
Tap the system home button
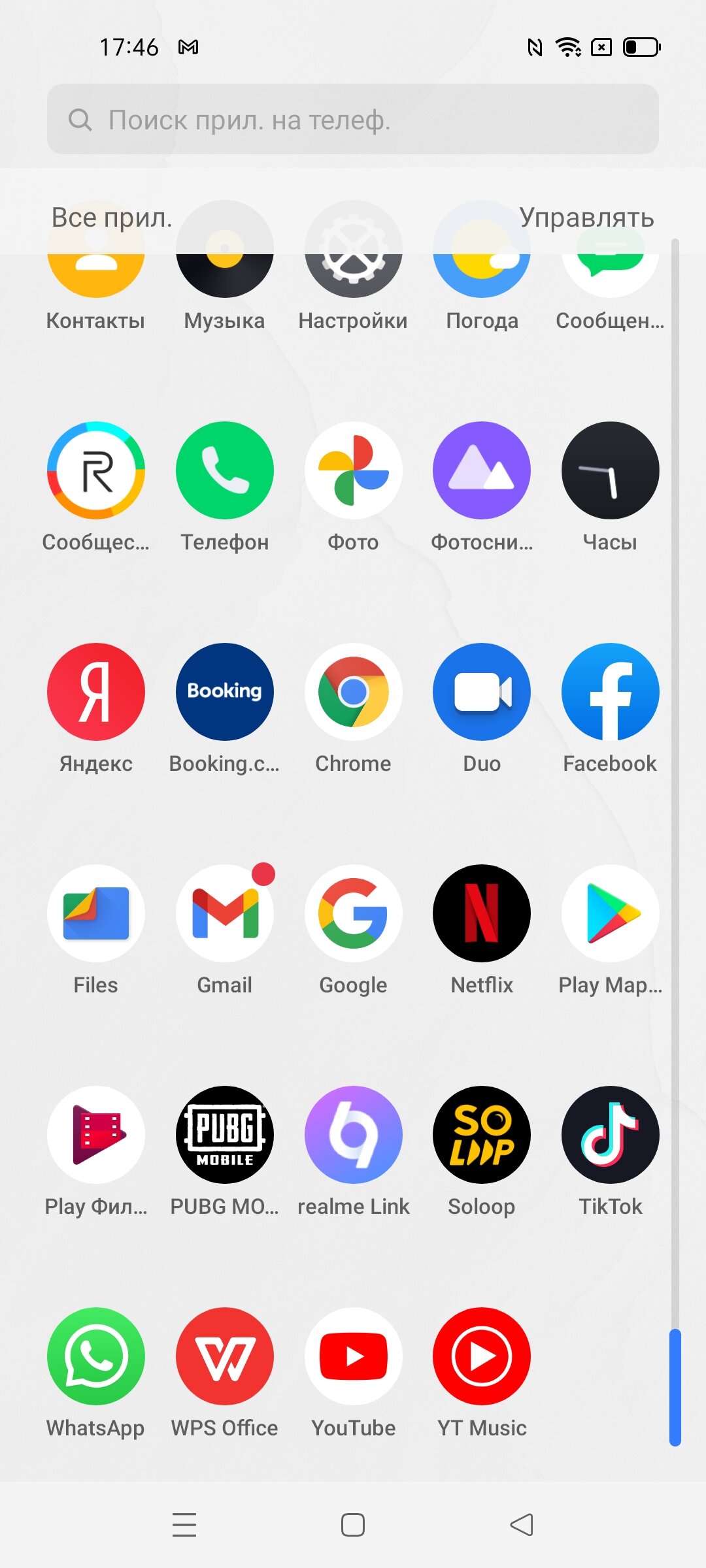(353, 1525)
